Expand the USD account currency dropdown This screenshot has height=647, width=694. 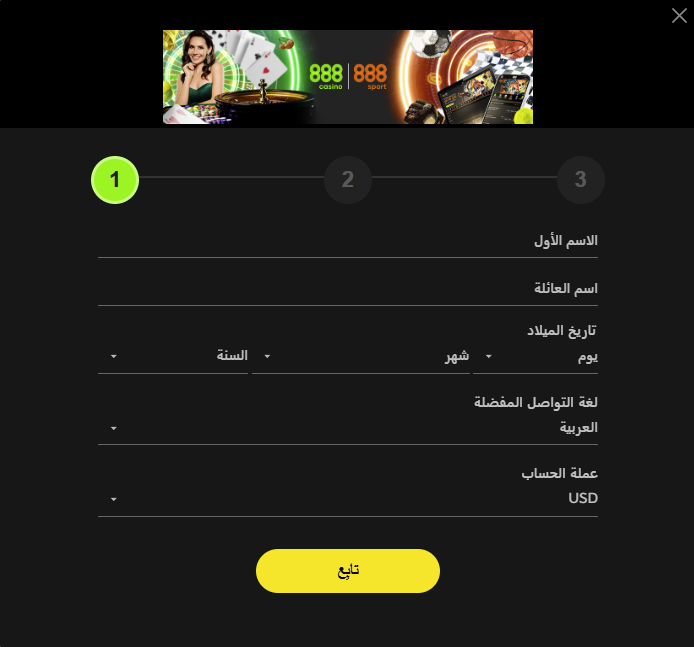(x=347, y=499)
